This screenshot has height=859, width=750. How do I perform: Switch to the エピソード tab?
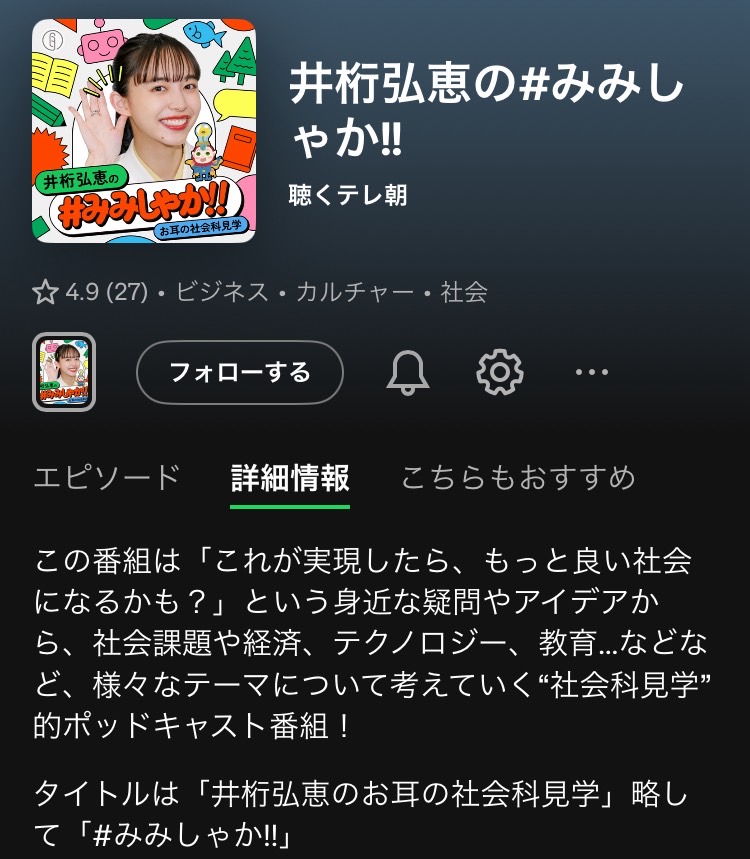[106, 478]
